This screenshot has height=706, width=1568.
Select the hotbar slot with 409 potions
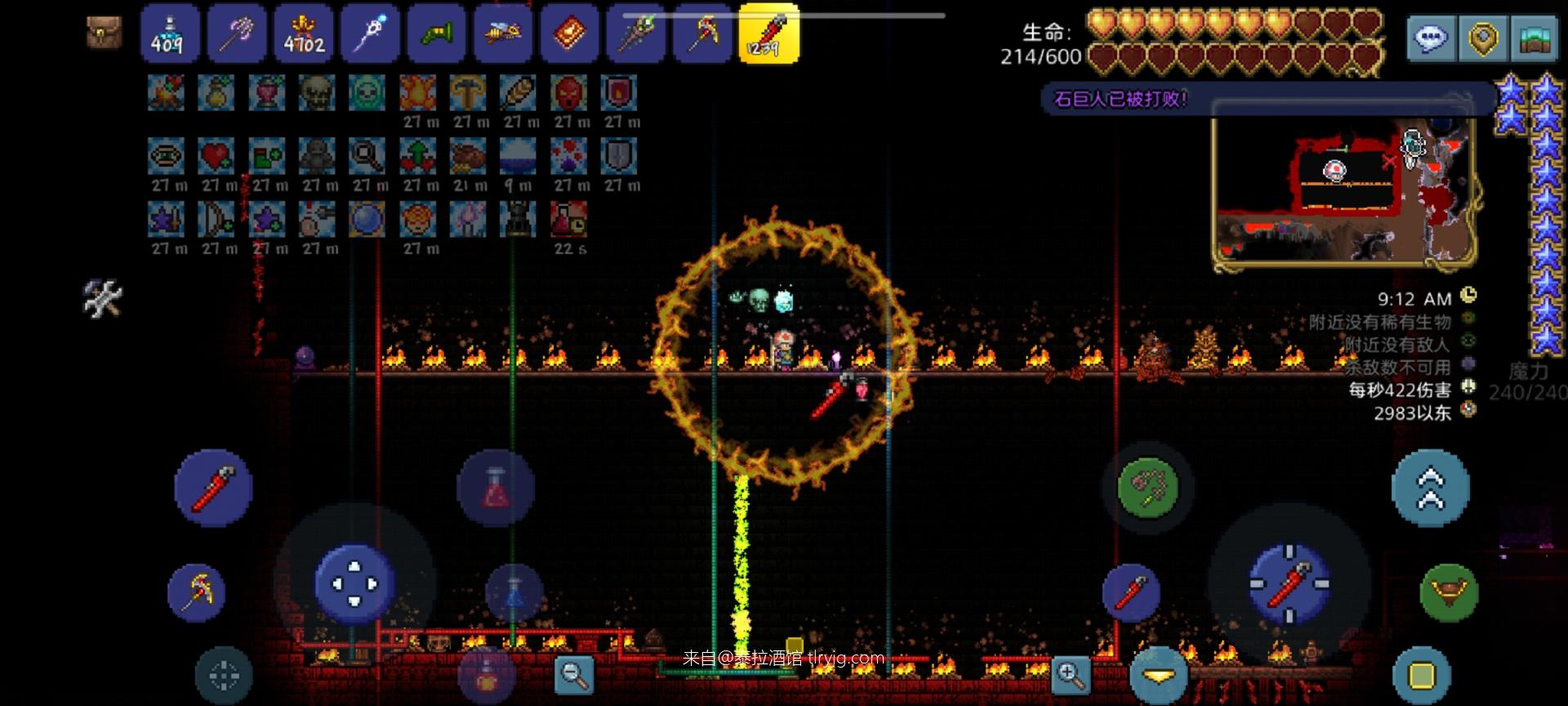[x=170, y=34]
